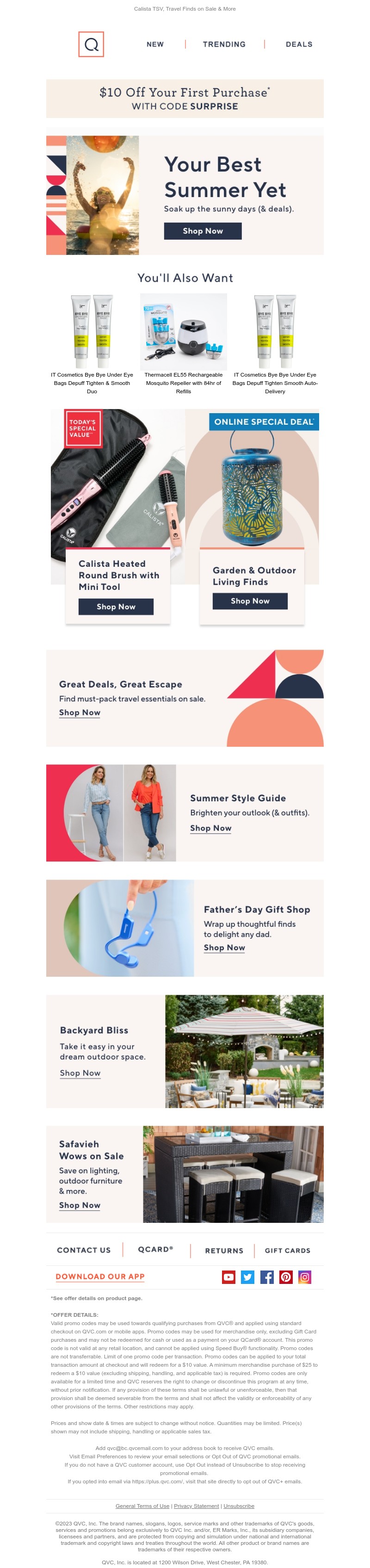Visit the Father's Day Gift Shop link
370x1568 pixels.
[224, 947]
